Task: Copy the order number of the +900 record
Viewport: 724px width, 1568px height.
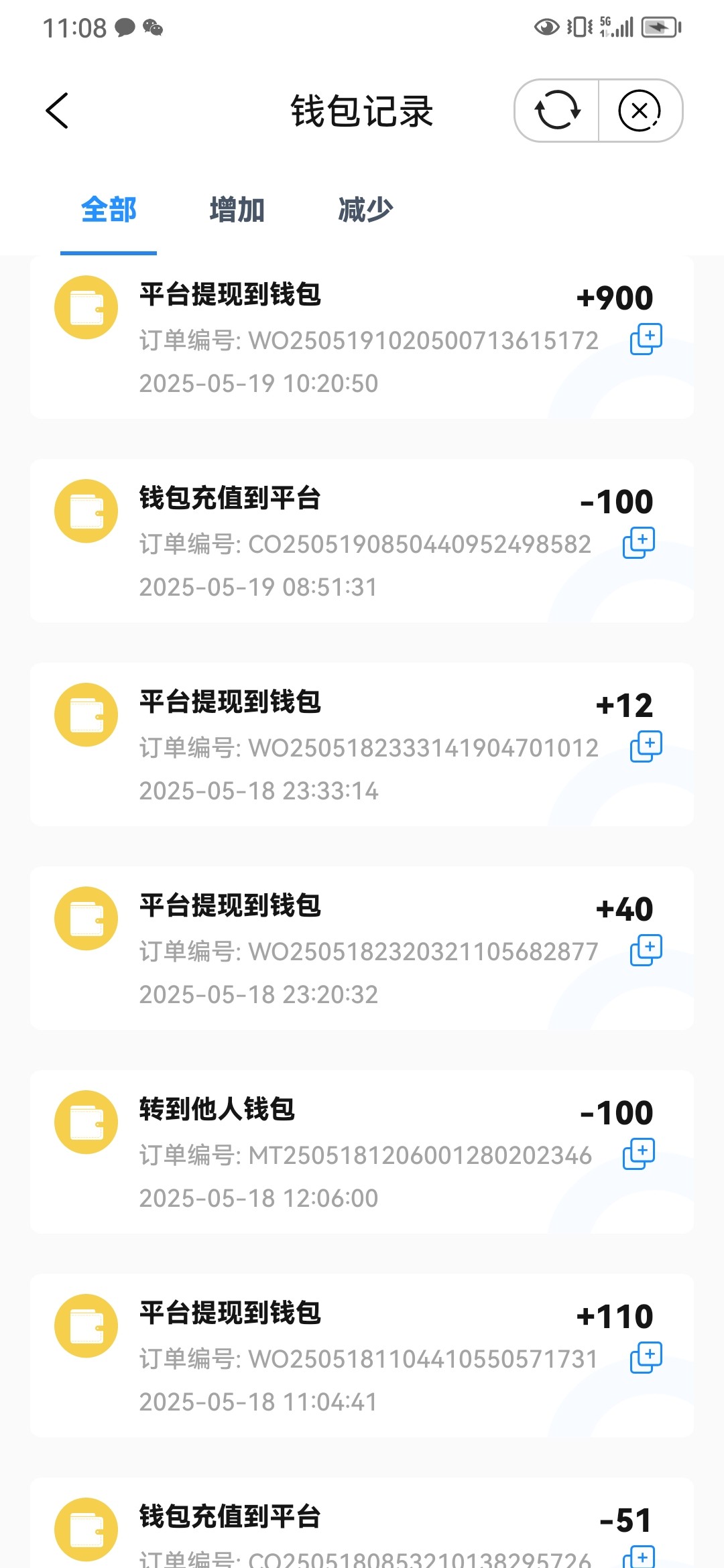Action: tap(646, 339)
